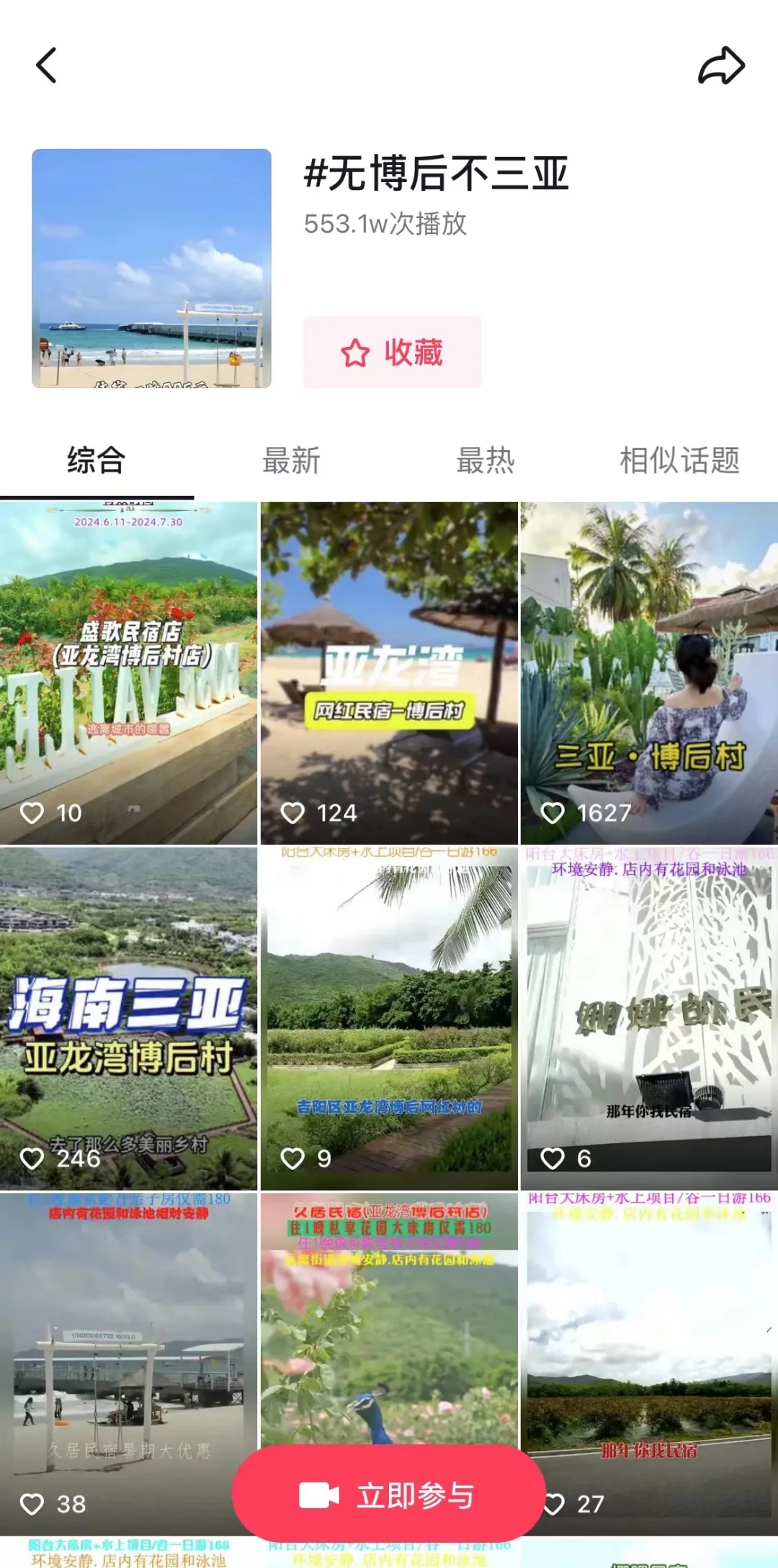This screenshot has width=778, height=1568.
Task: Switch to the 最新 tab
Action: coord(291,461)
